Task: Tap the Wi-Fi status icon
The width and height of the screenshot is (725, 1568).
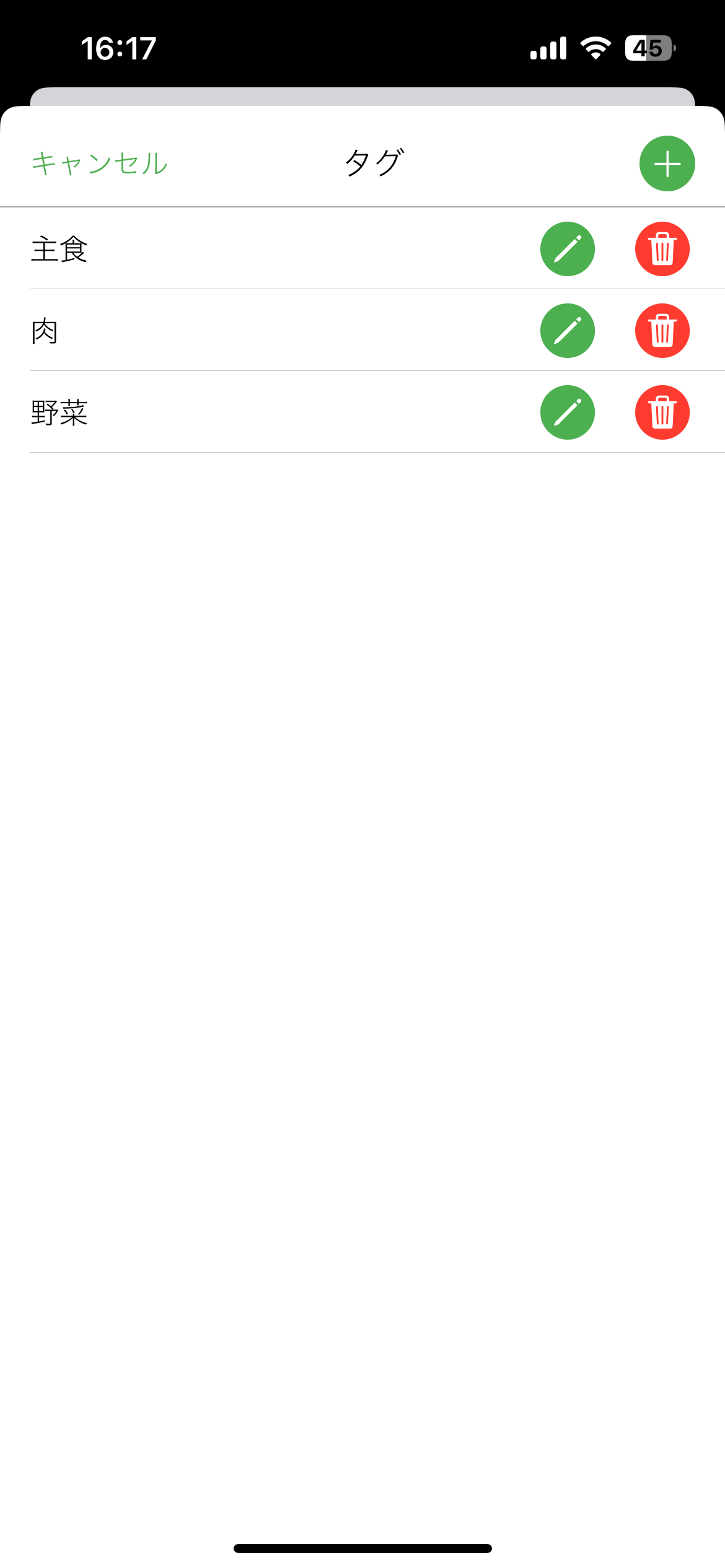Action: (594, 47)
